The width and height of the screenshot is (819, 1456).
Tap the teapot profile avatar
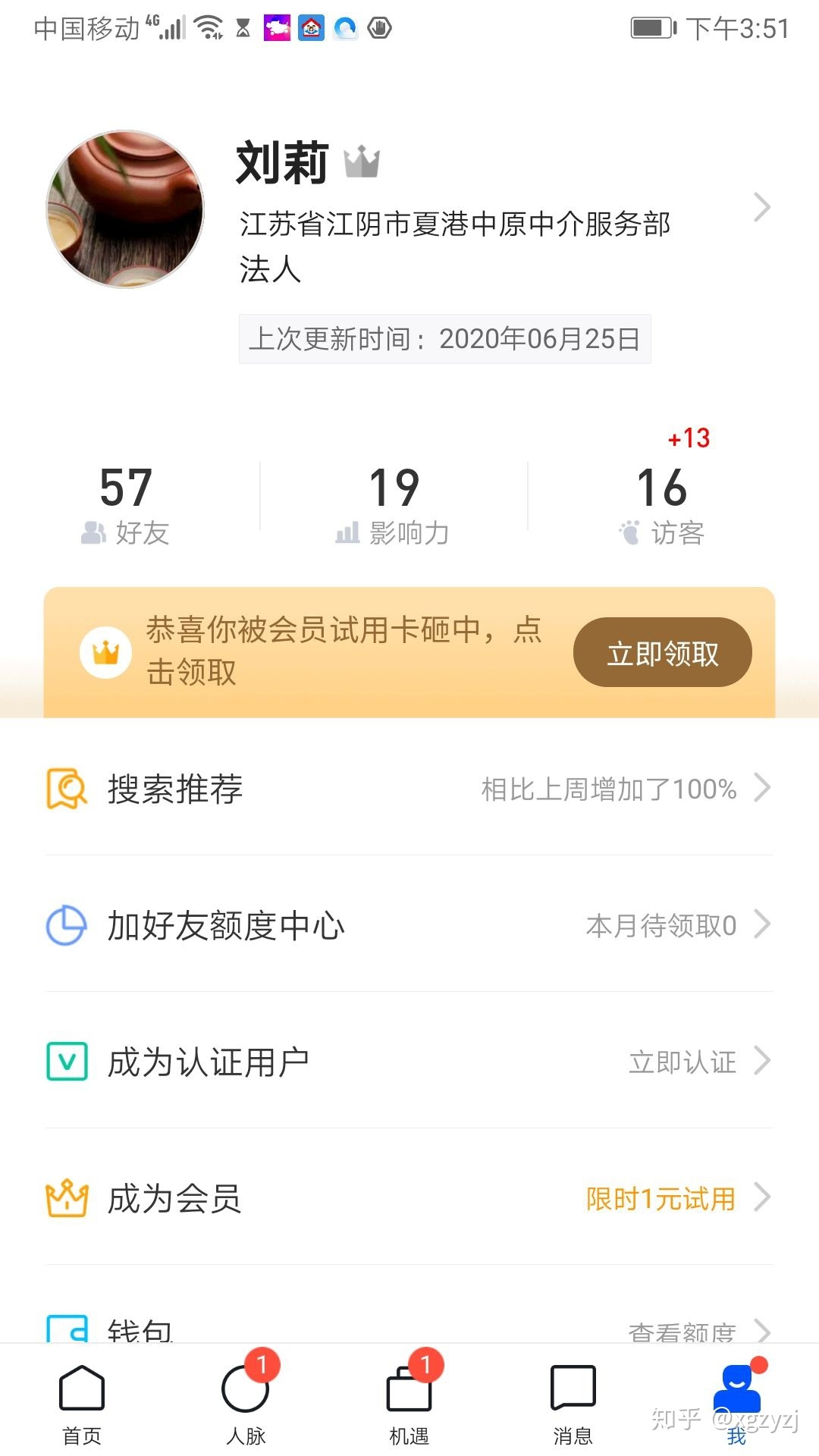click(x=126, y=209)
